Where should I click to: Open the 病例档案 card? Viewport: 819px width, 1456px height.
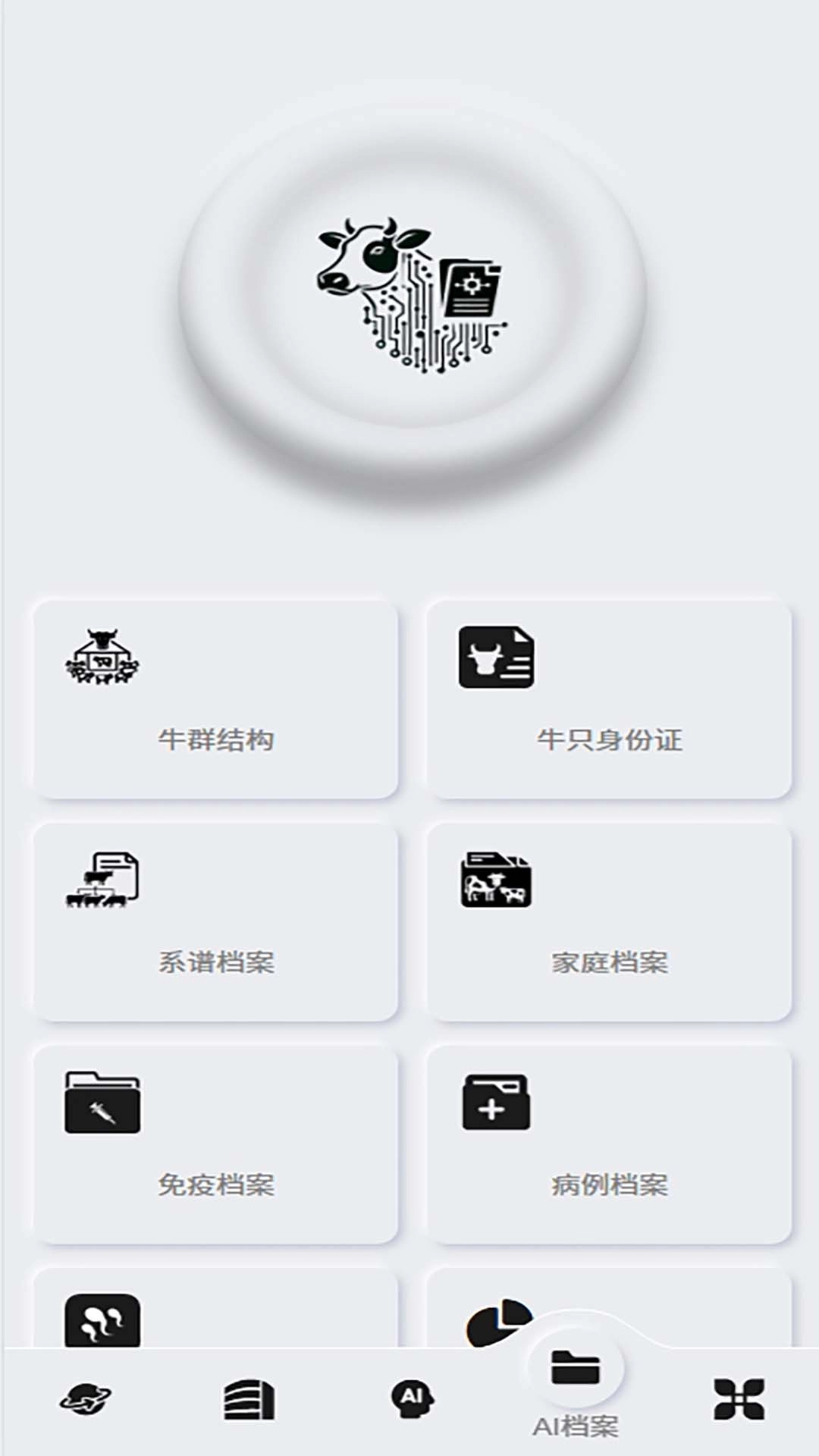pyautogui.click(x=609, y=1144)
